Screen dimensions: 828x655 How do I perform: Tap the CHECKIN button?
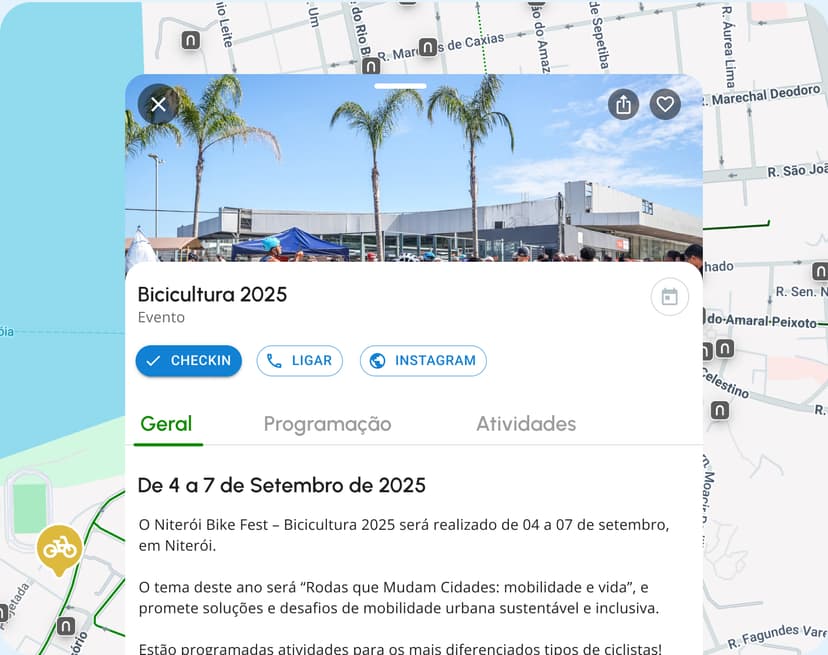click(x=188, y=361)
